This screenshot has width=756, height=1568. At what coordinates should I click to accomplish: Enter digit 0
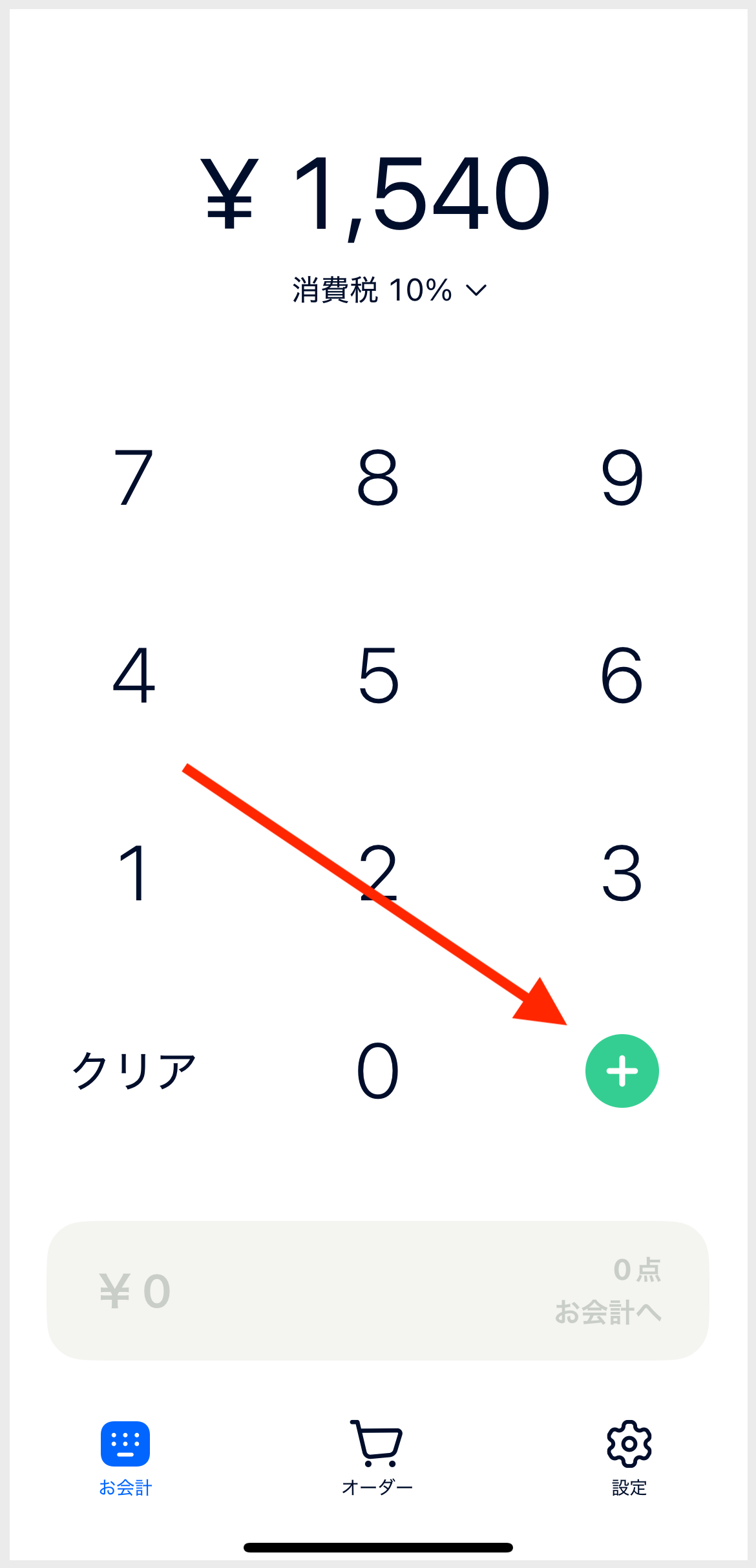coord(378,1071)
